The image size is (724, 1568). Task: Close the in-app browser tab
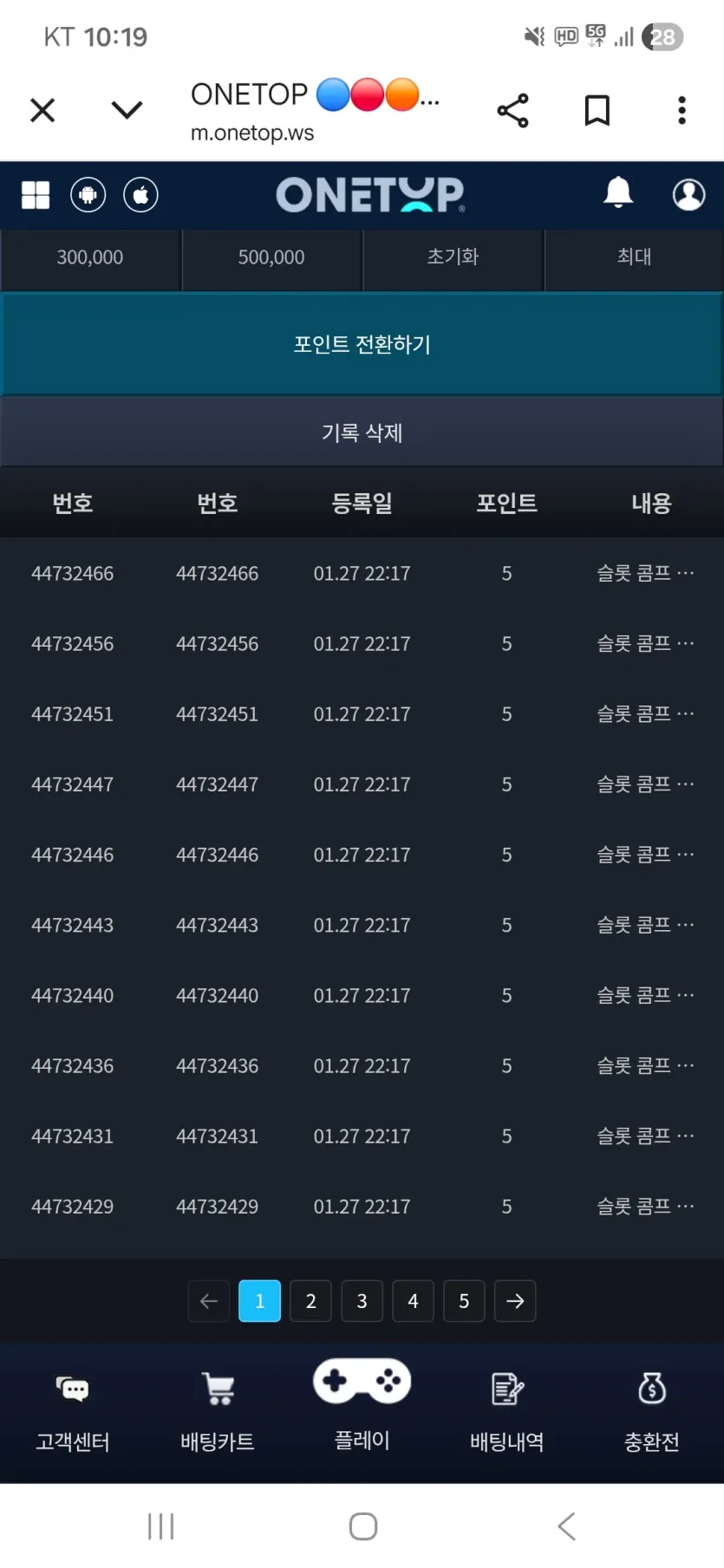42,110
